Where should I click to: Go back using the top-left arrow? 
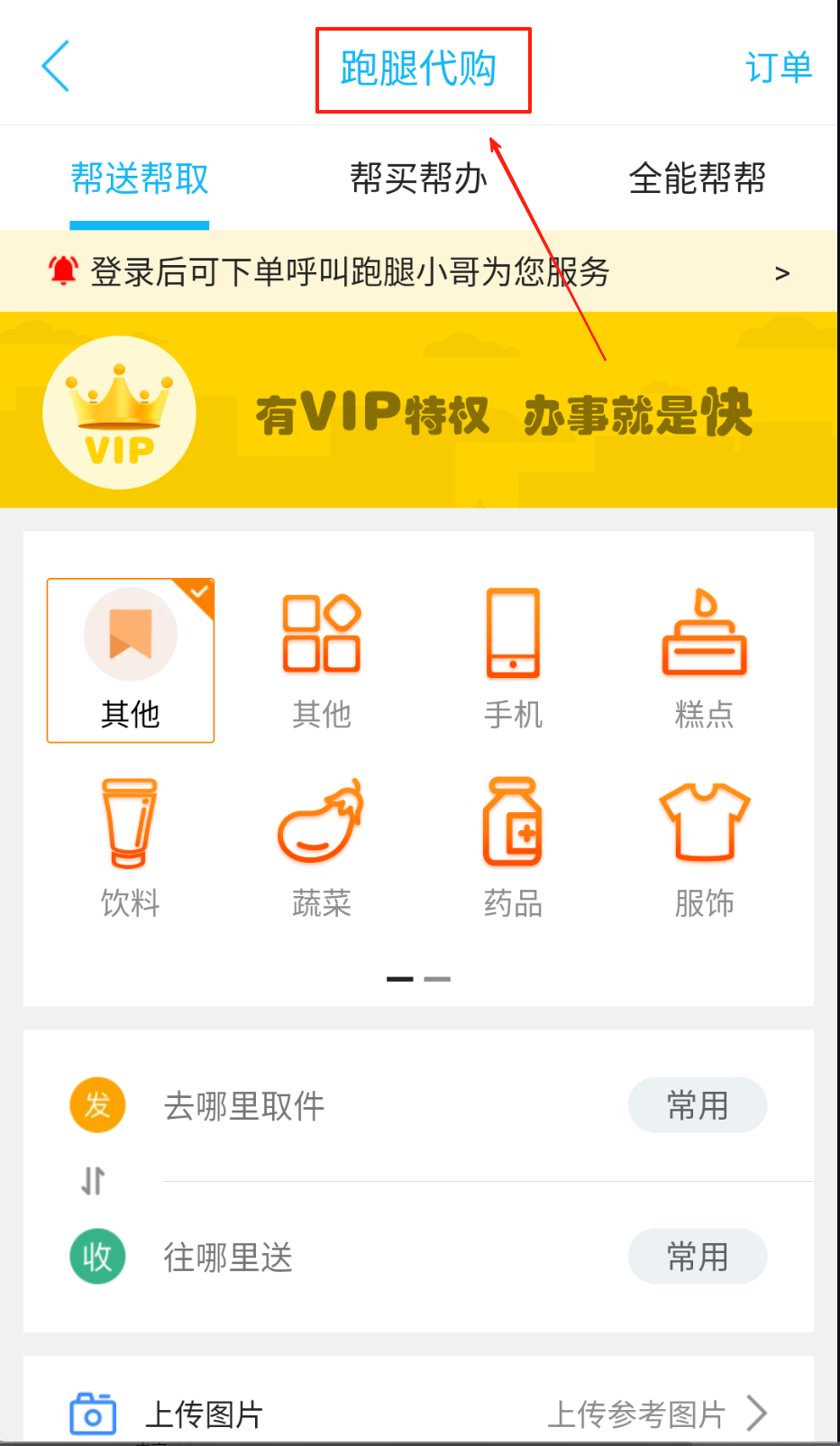click(56, 67)
